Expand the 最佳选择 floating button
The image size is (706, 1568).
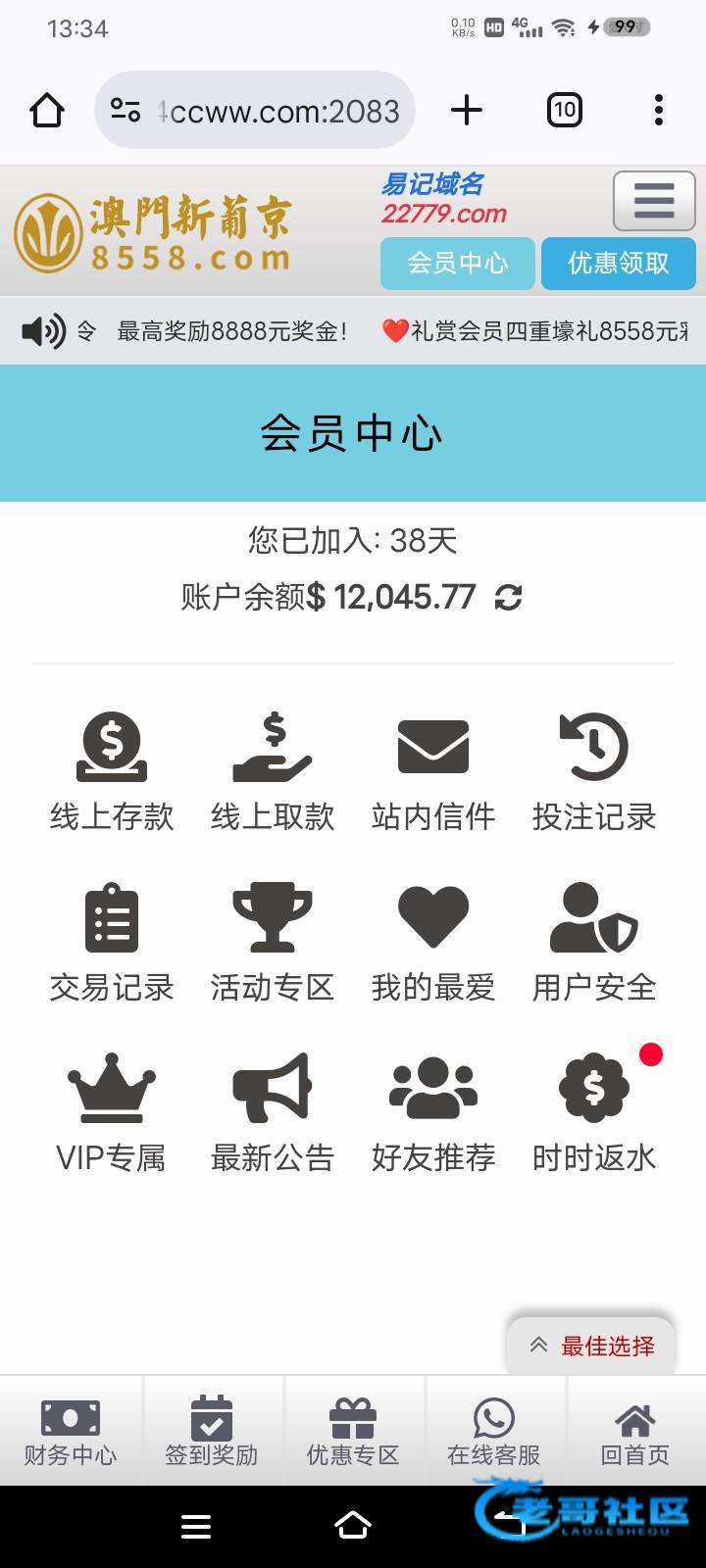point(591,1346)
